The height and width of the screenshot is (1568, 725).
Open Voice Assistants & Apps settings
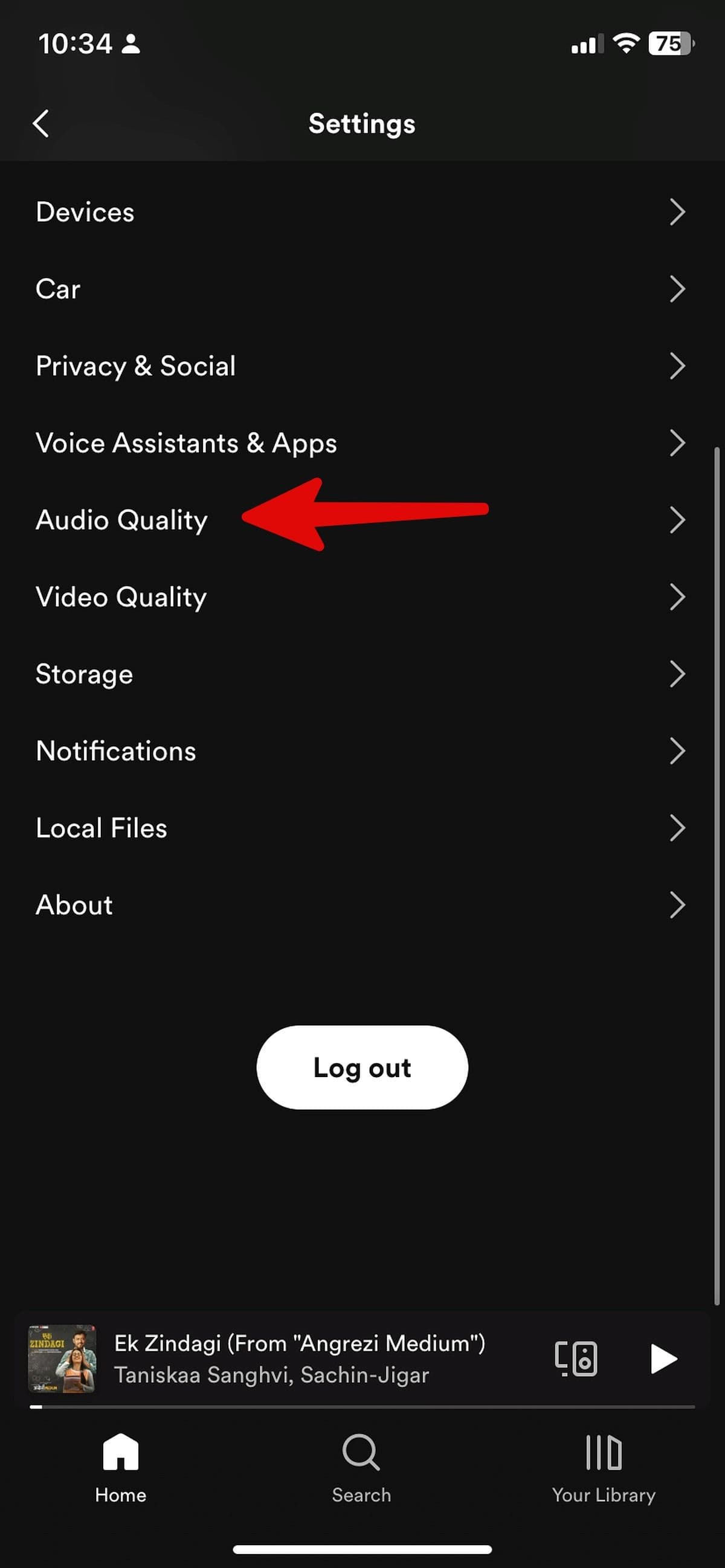click(187, 443)
